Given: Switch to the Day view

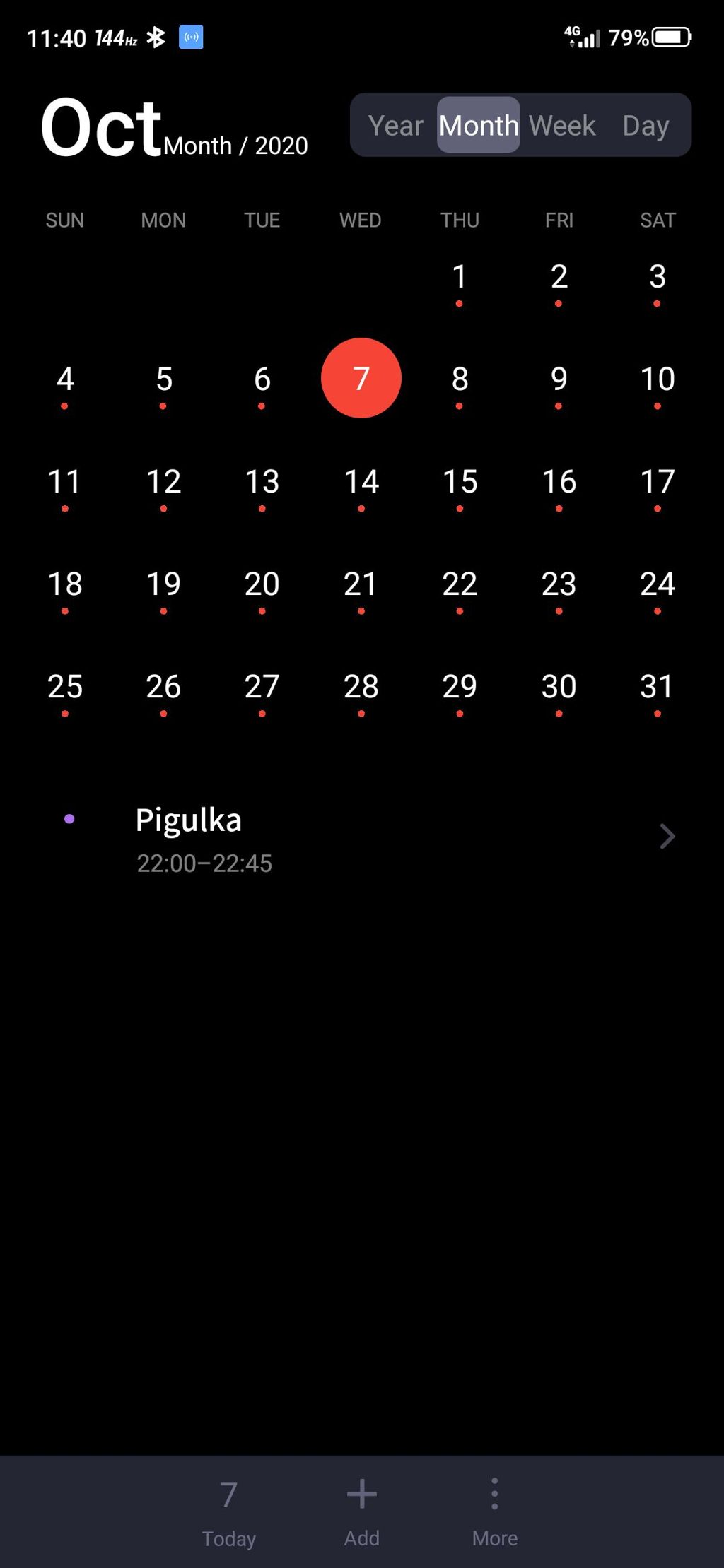Looking at the screenshot, I should coord(645,126).
